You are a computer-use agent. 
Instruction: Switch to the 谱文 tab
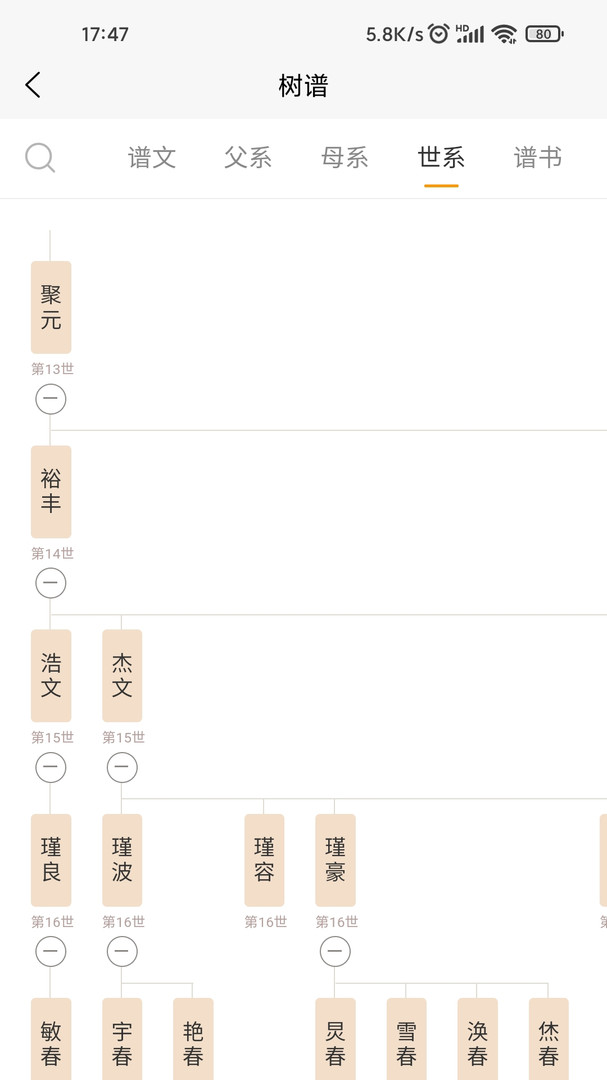coord(152,158)
